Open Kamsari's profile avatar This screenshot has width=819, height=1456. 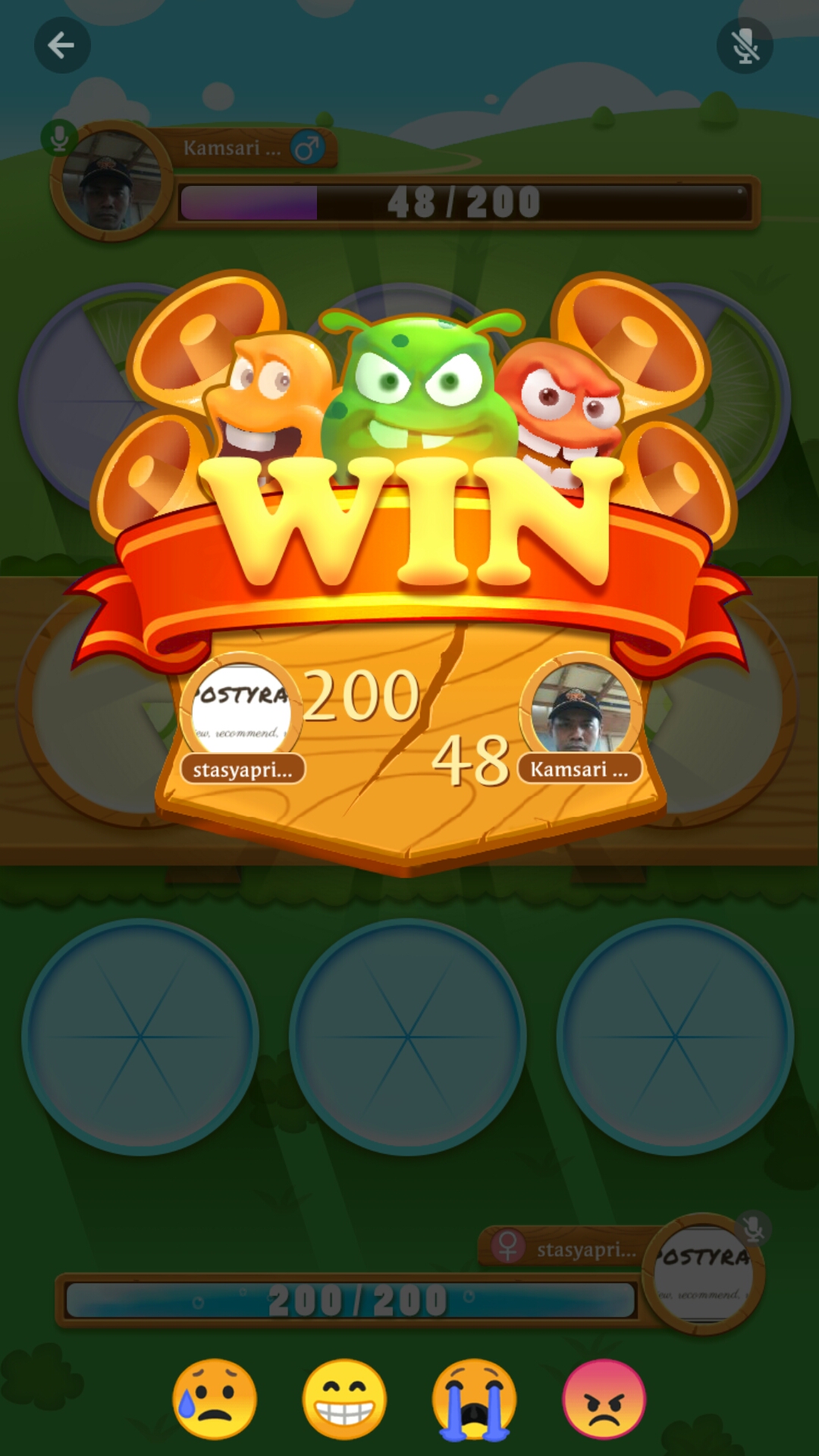coord(111,182)
